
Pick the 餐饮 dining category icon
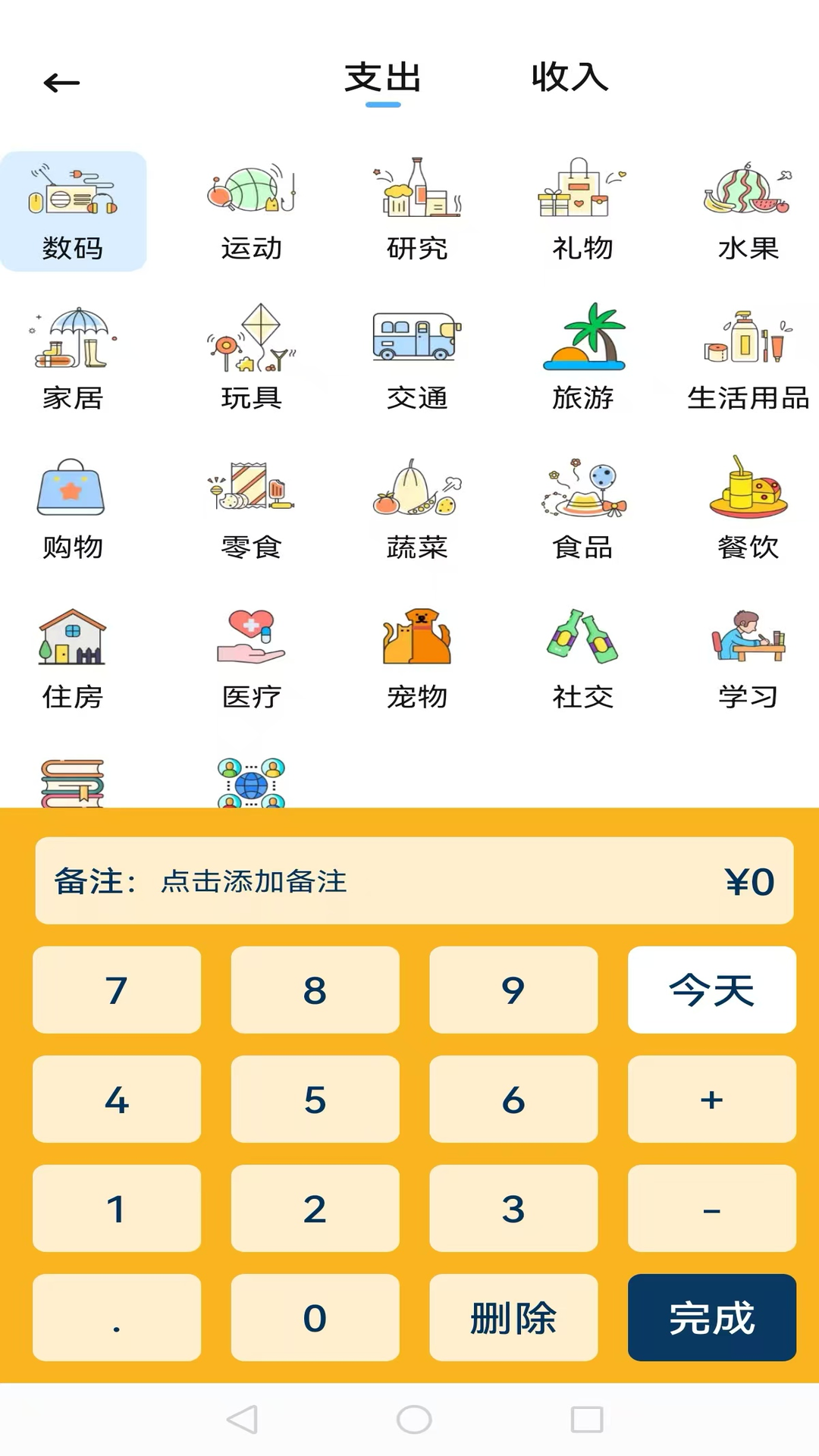(x=748, y=497)
